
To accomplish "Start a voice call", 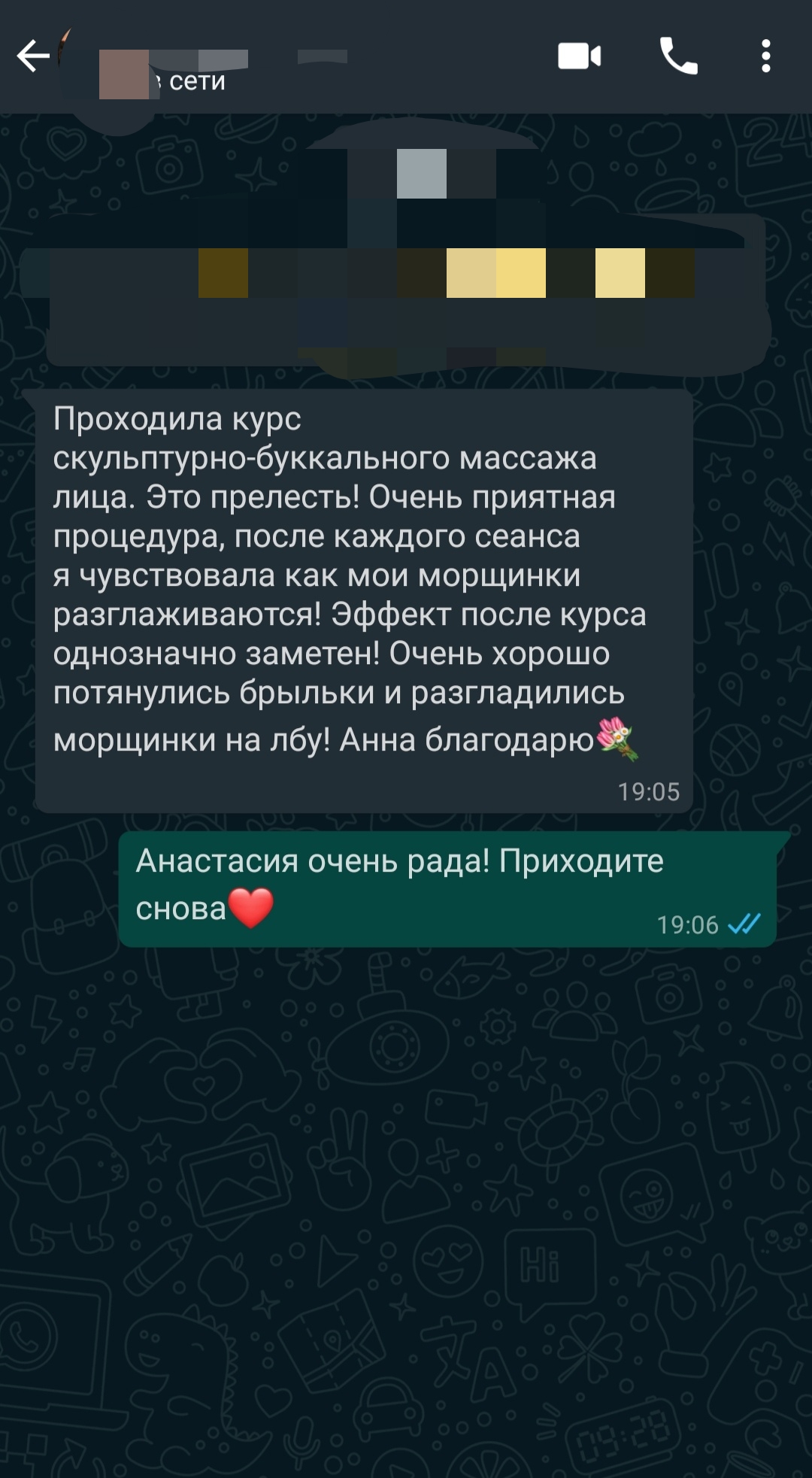I will click(x=678, y=56).
